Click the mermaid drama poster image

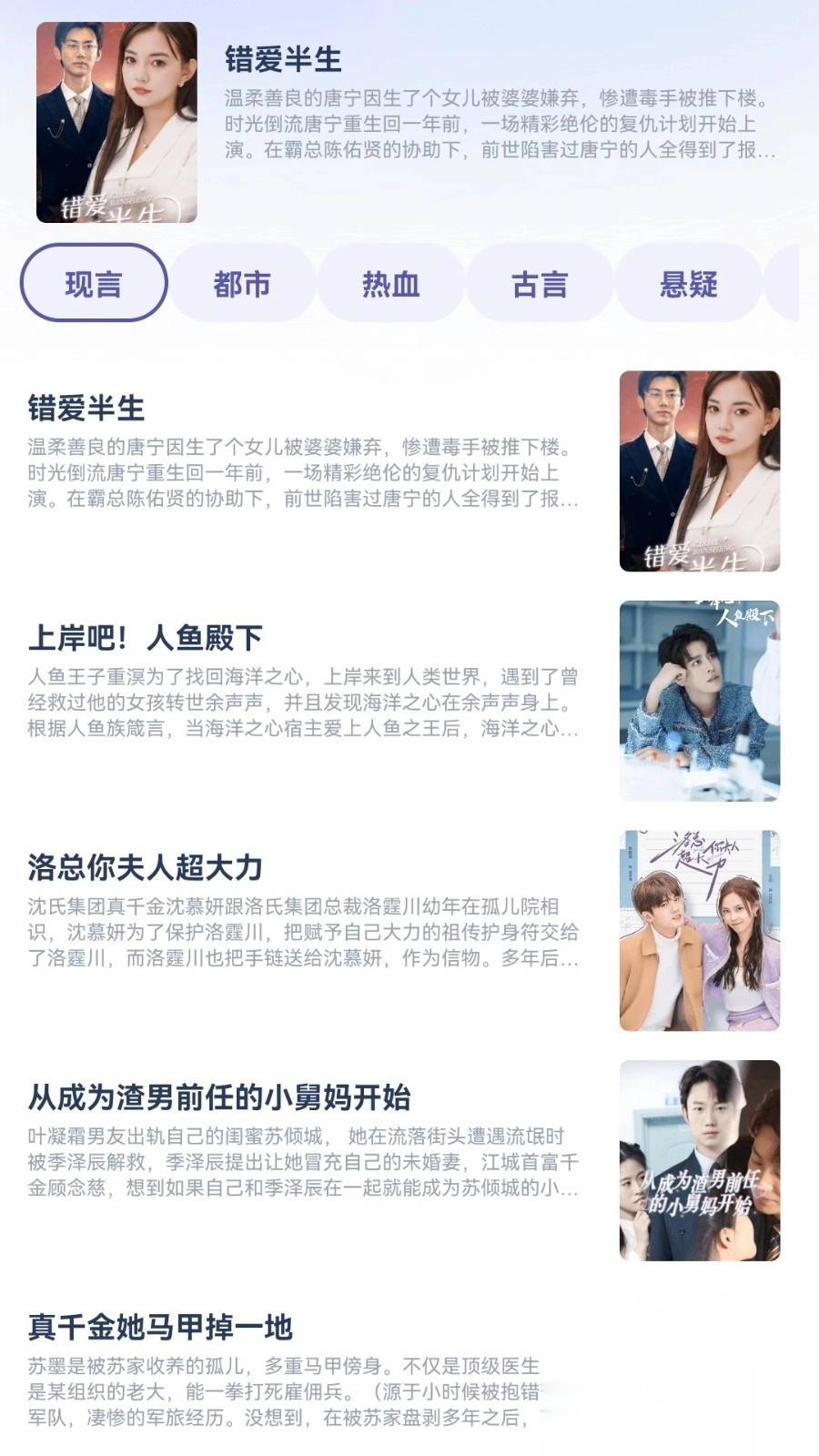698,696
